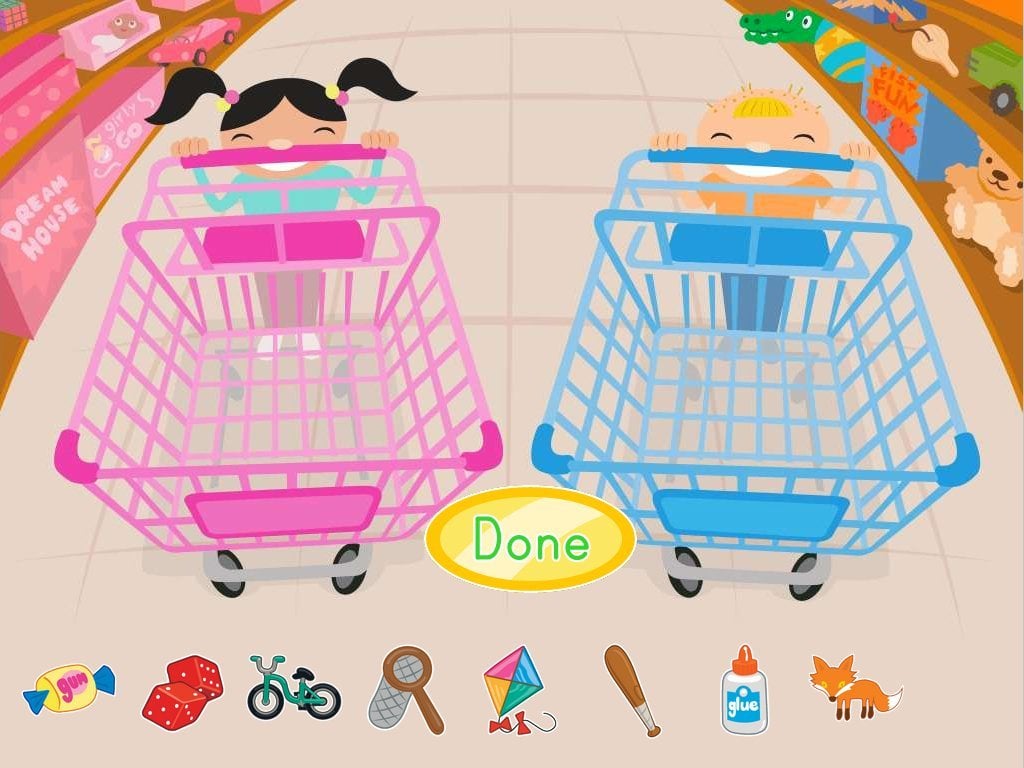Image resolution: width=1024 pixels, height=768 pixels.
Task: Select the glue bottle item
Action: pyautogui.click(x=744, y=691)
